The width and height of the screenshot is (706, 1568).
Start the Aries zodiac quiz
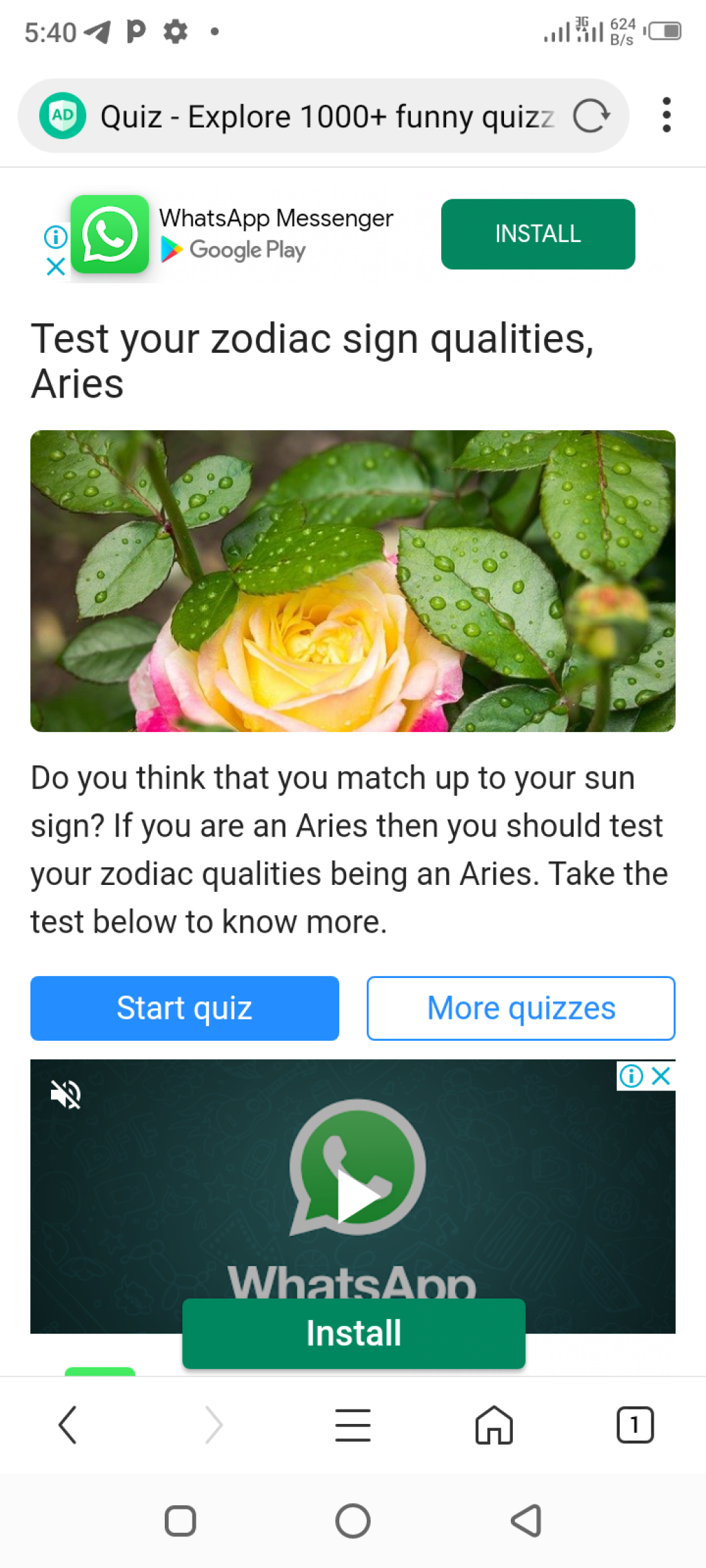(x=184, y=1008)
